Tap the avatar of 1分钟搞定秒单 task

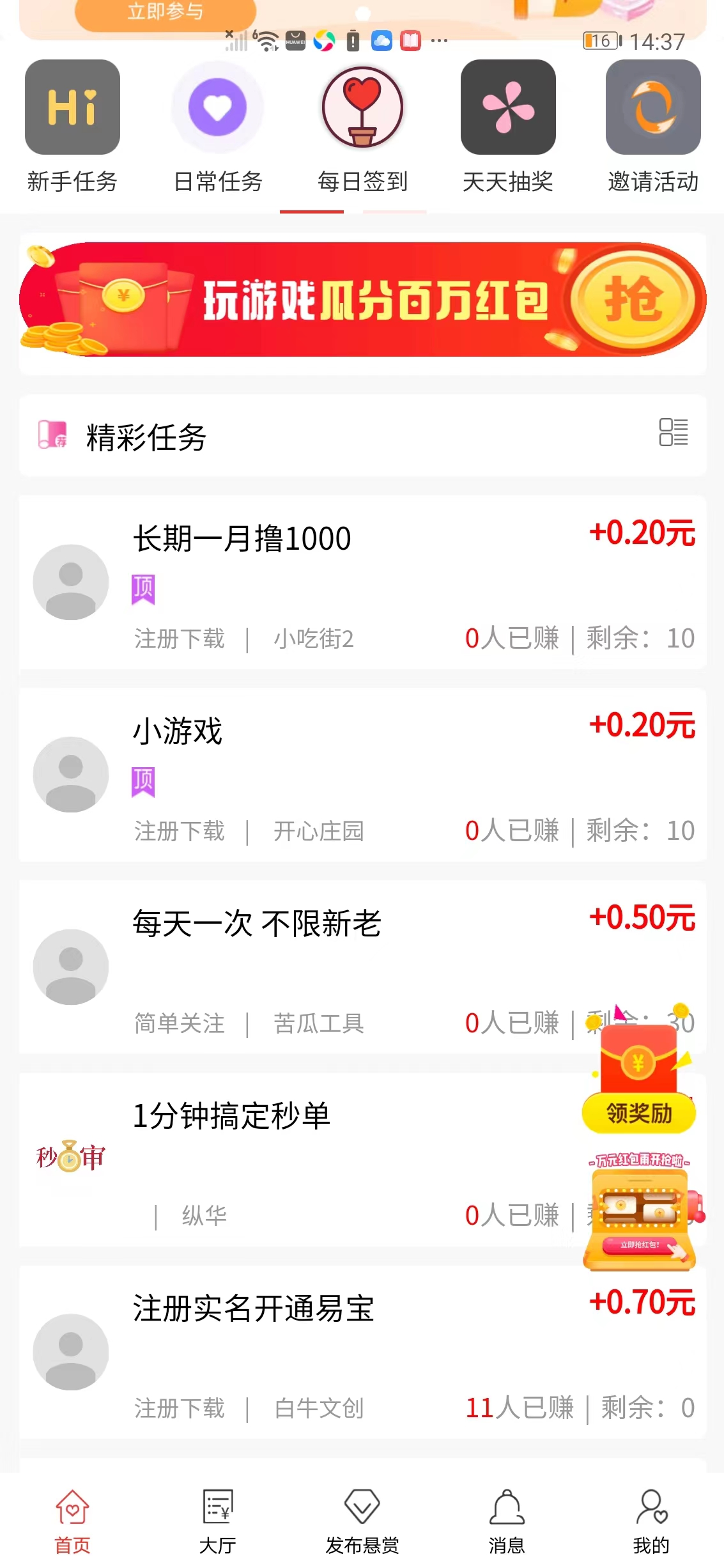pyautogui.click(x=70, y=1157)
